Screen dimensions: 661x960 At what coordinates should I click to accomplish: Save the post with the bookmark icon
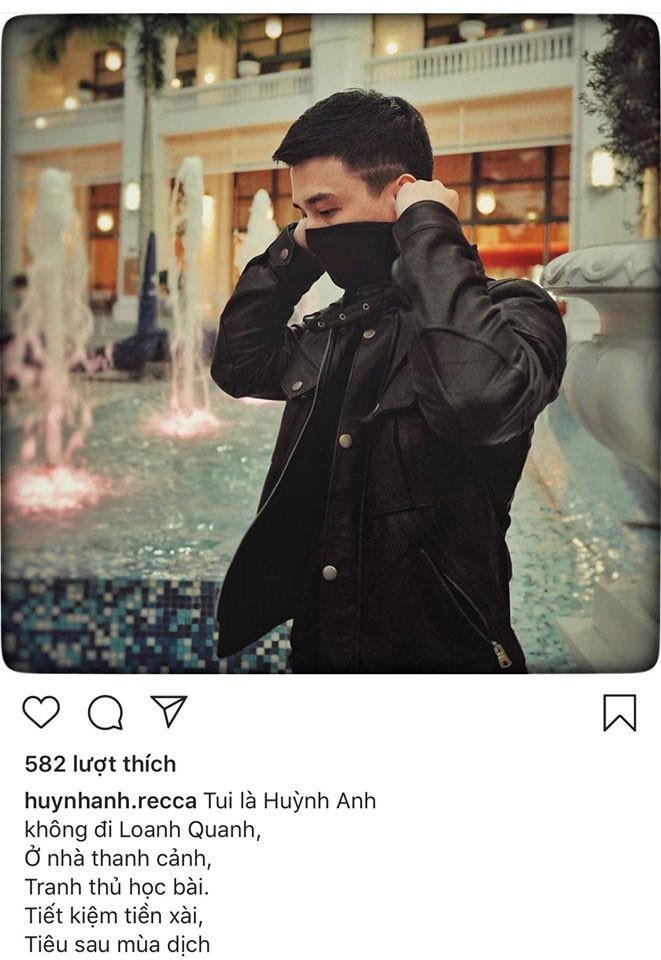[619, 712]
